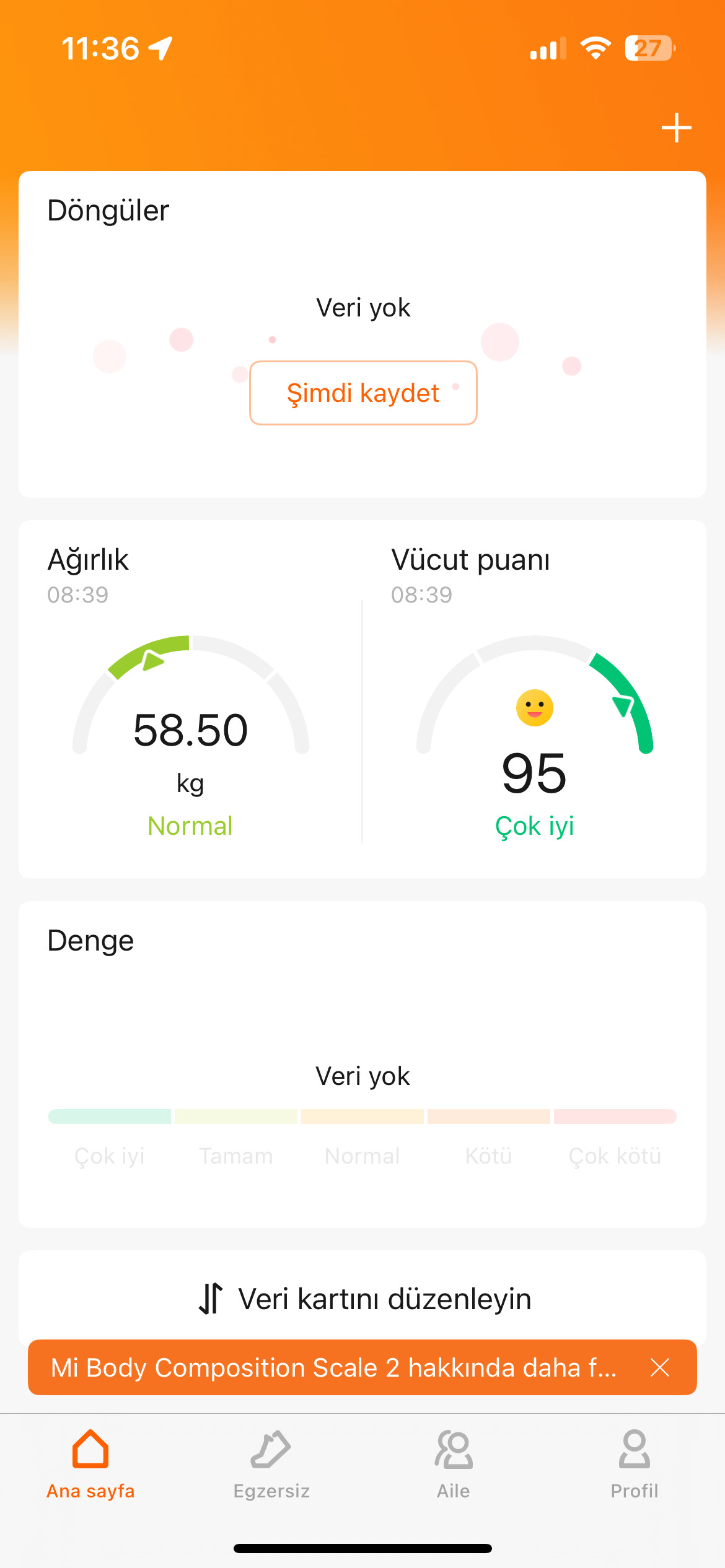Switch to the Egzersiz tab
This screenshot has width=725, height=1568.
point(271,1464)
